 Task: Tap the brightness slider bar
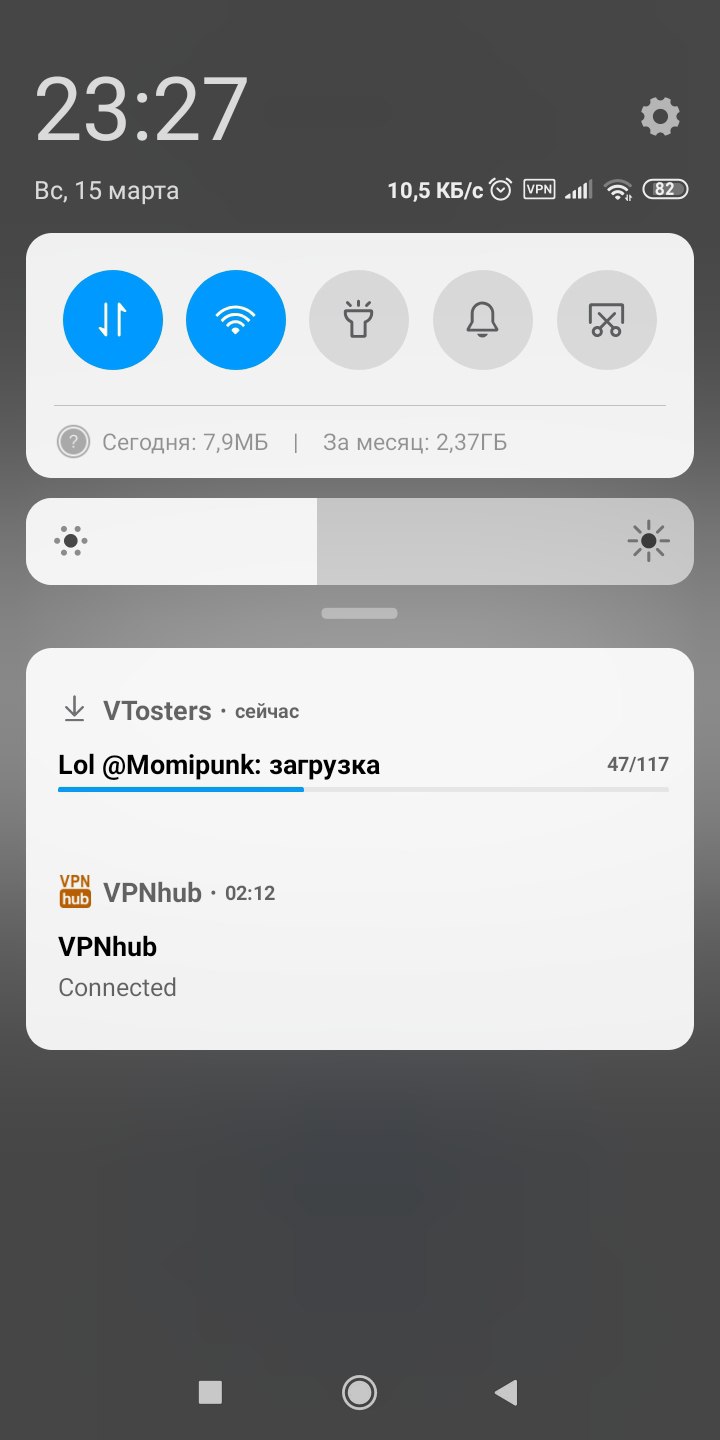click(360, 542)
